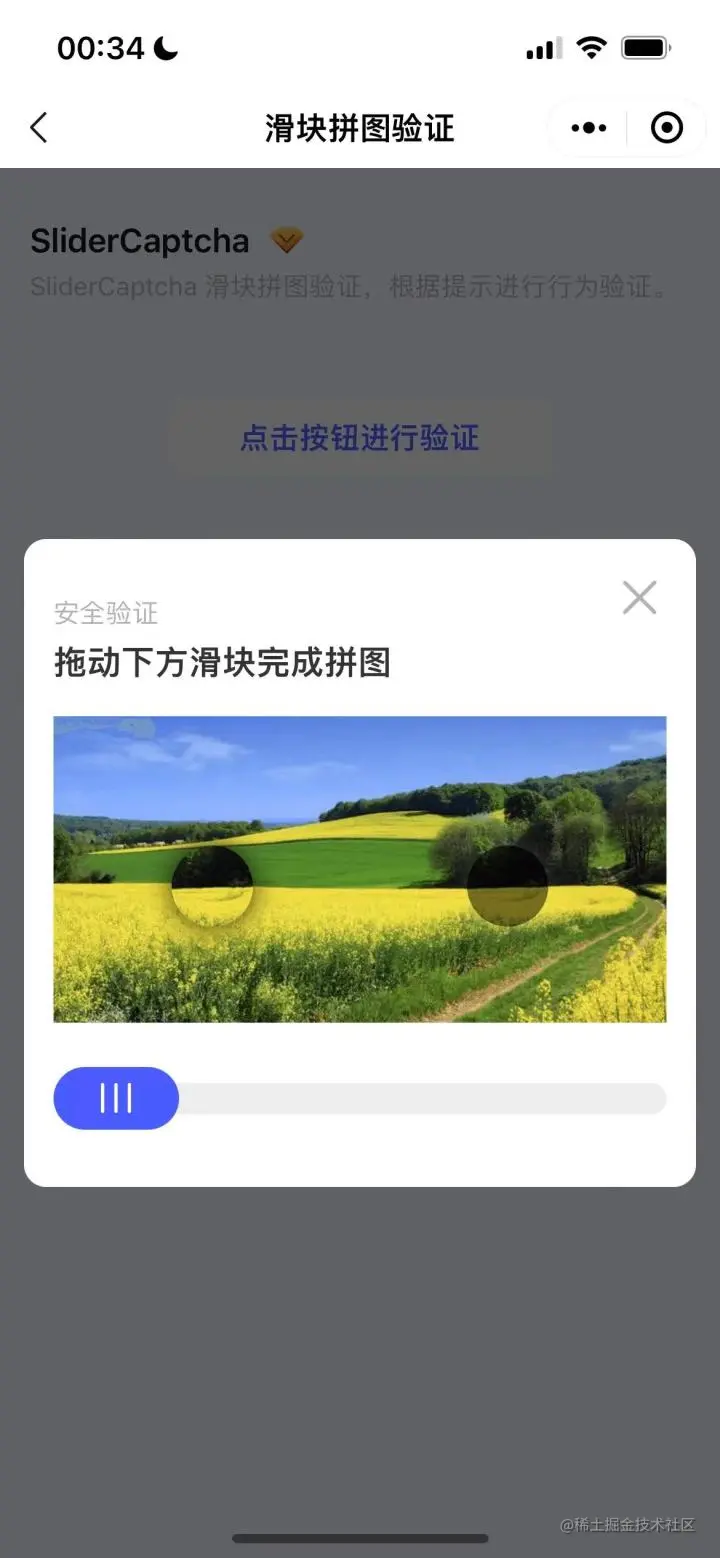Go back using the header arrow
Viewport: 720px width, 1558px height.
(39, 128)
